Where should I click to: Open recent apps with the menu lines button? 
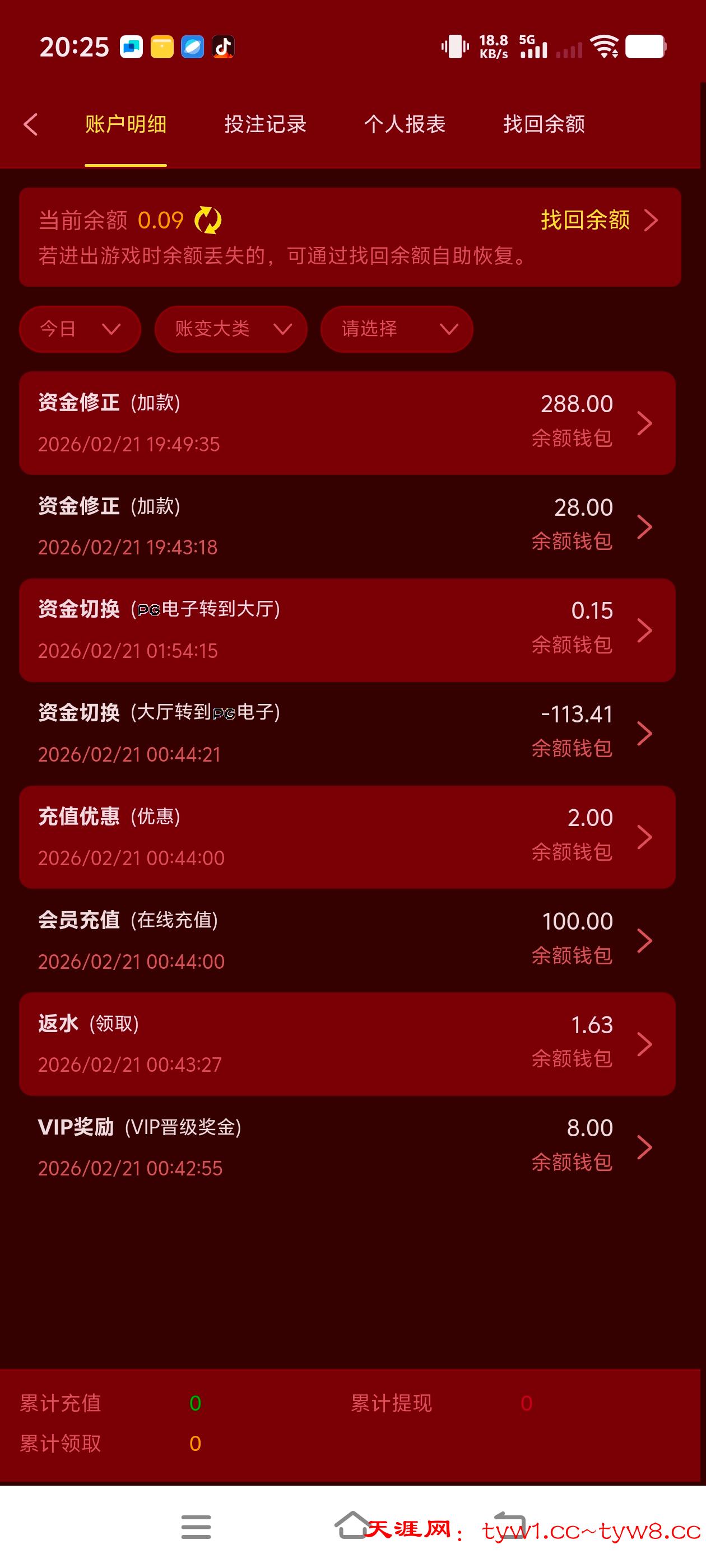(196, 1527)
